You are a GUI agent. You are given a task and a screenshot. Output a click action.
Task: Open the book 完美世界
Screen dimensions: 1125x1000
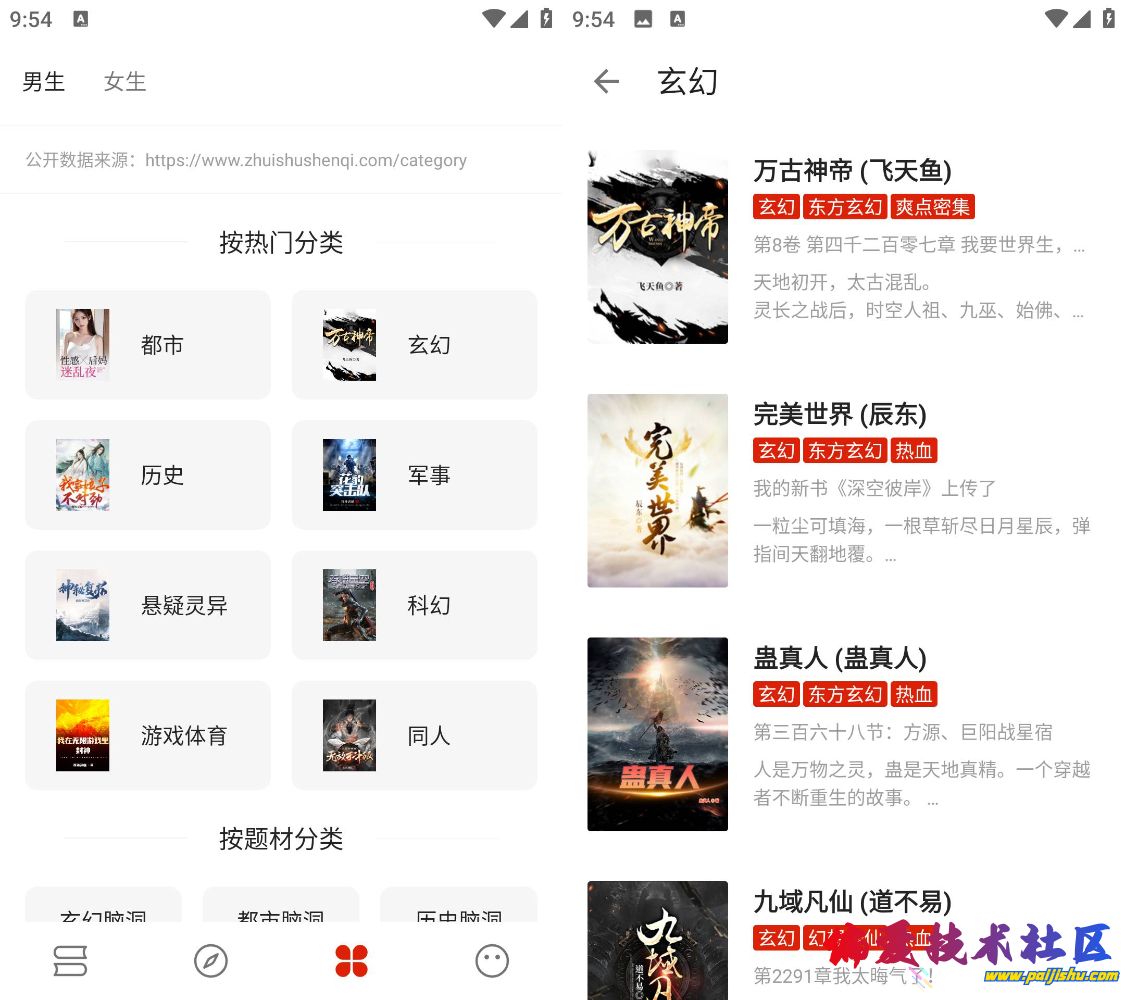pos(840,414)
